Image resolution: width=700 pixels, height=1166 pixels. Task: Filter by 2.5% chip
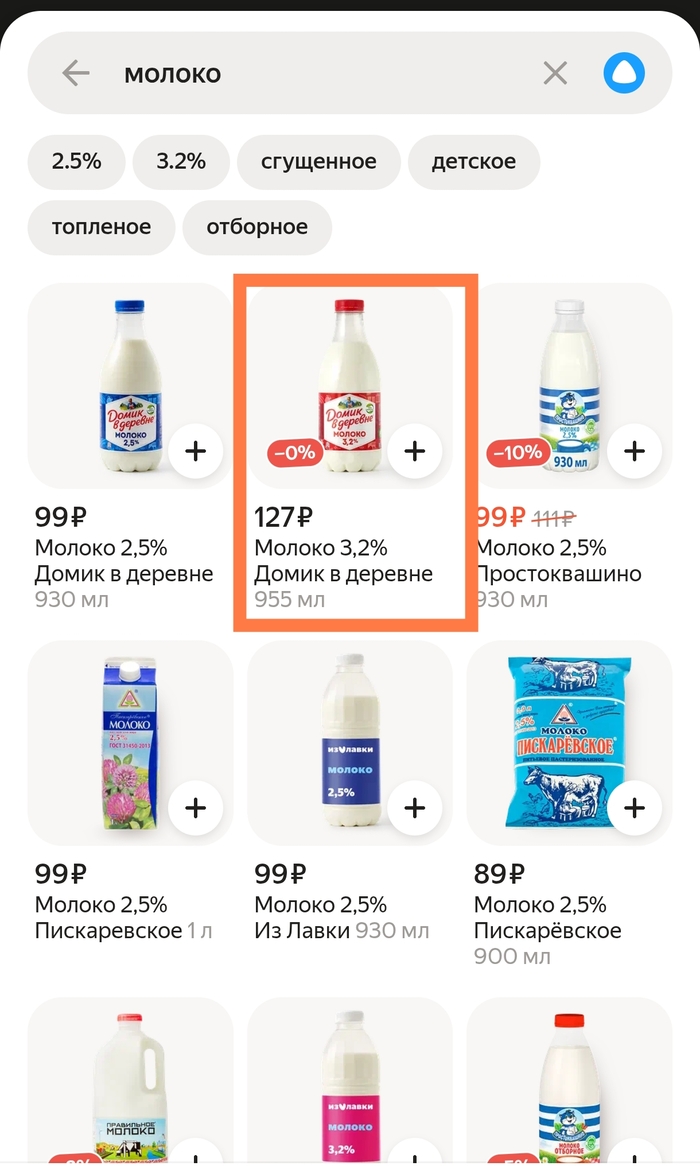(x=77, y=162)
